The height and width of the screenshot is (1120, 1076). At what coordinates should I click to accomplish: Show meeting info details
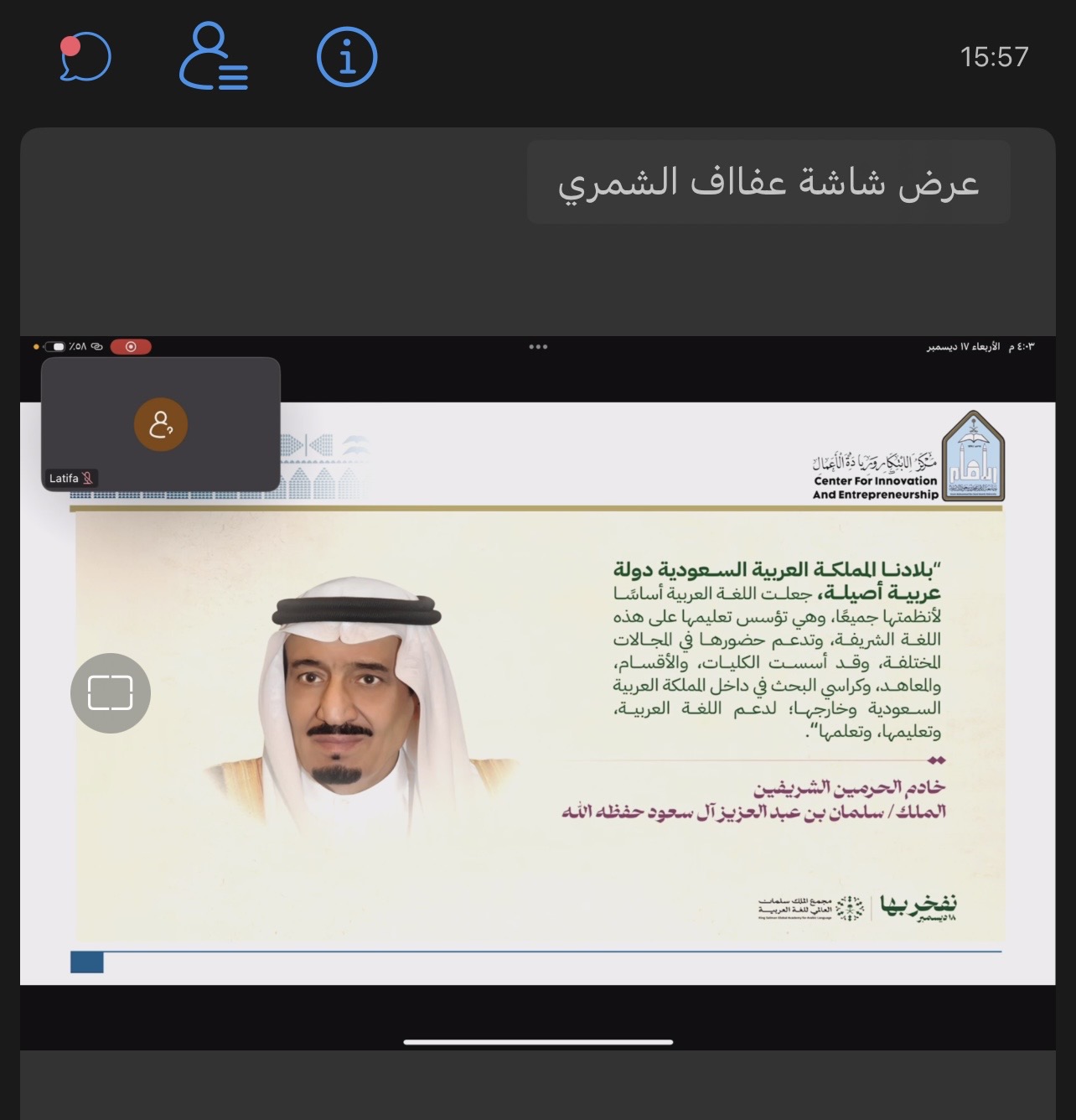(x=347, y=57)
